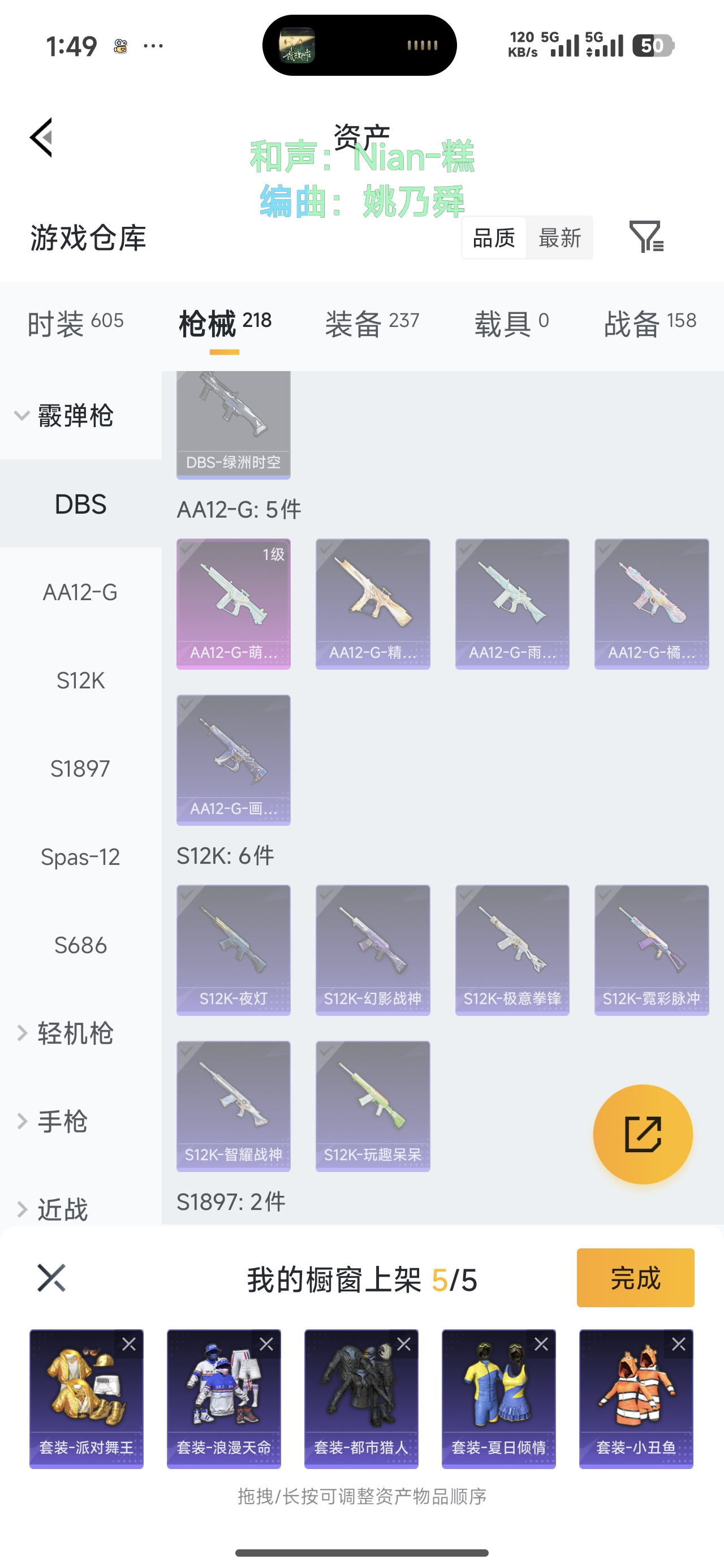
Task: Open the filter icon beside 最新
Action: pos(645,237)
